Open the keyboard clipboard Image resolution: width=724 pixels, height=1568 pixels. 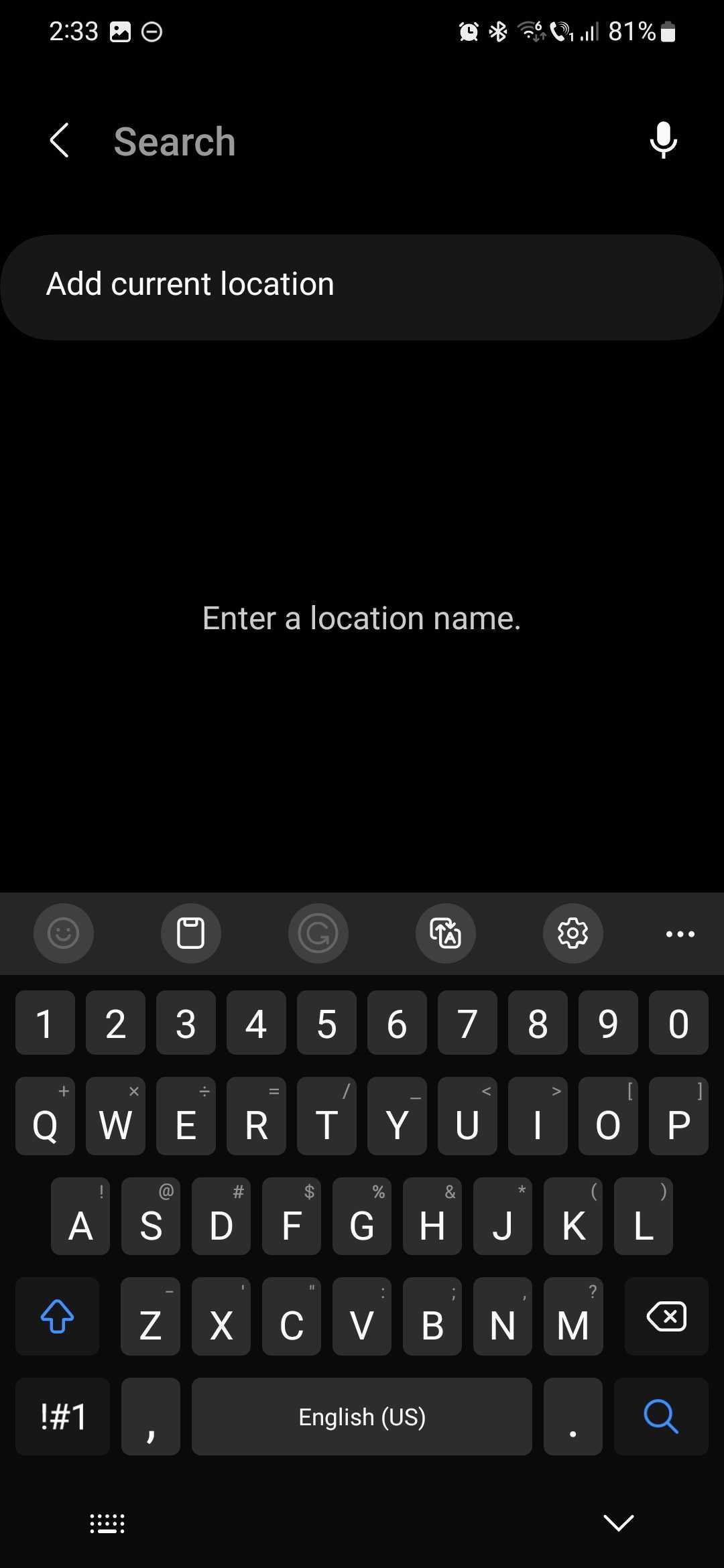pyautogui.click(x=190, y=933)
